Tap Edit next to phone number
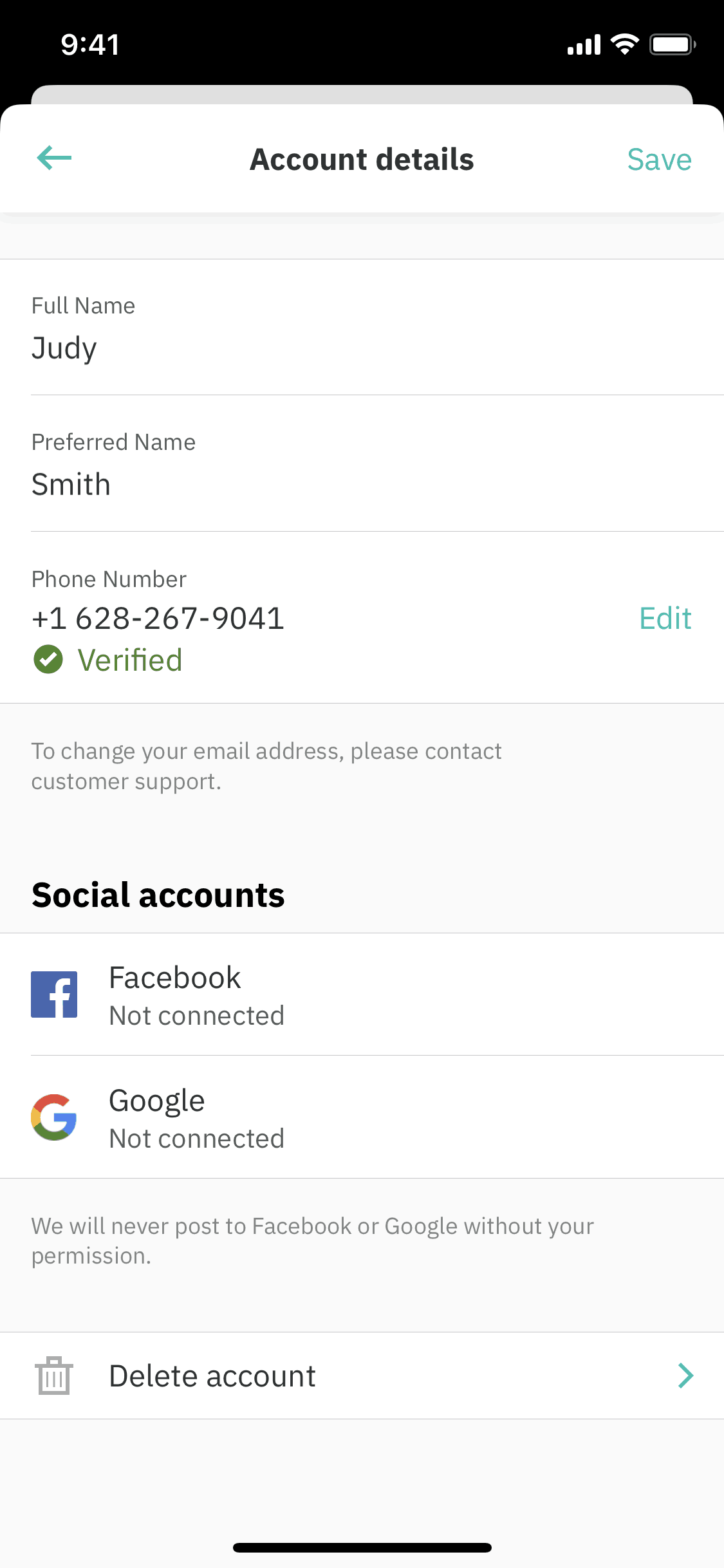Viewport: 724px width, 1568px height. coord(665,618)
